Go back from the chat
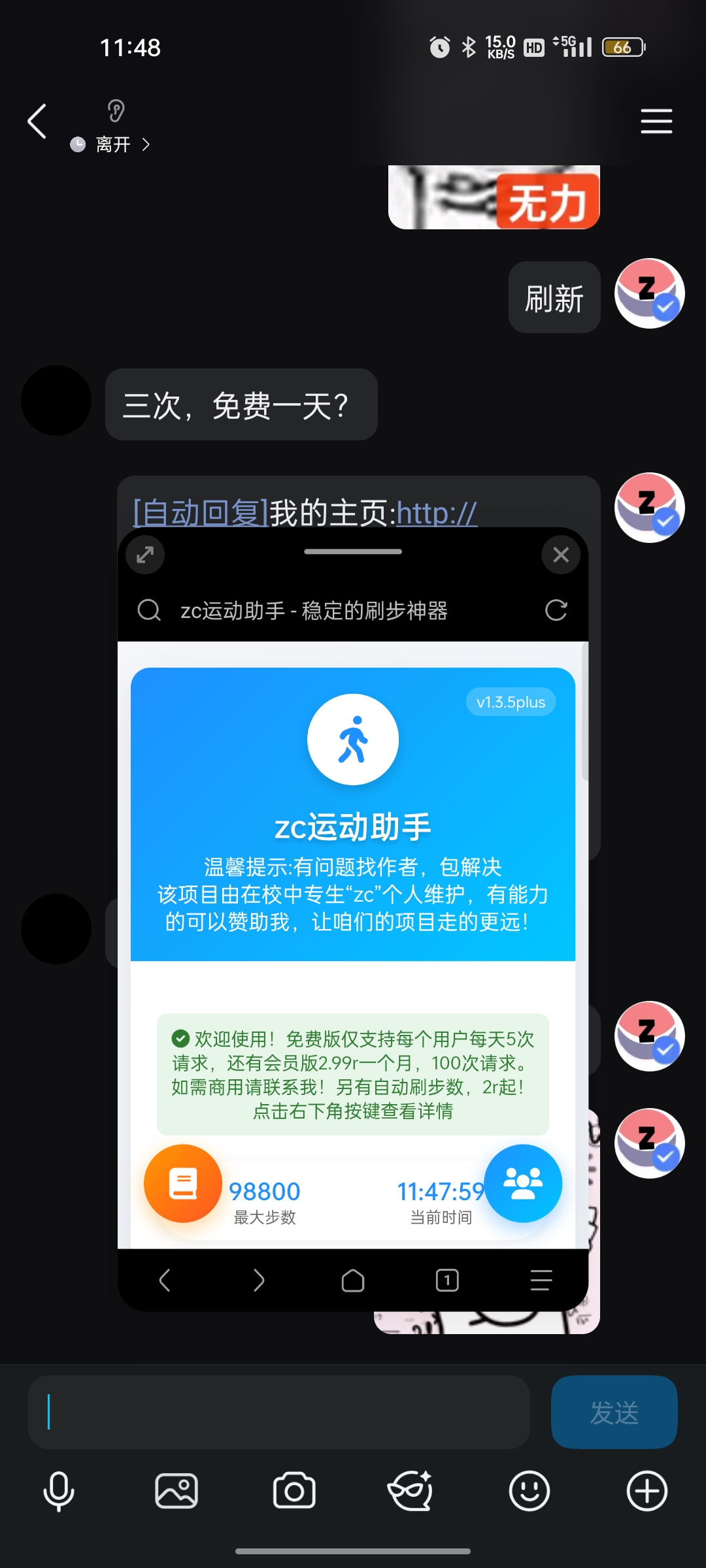 (37, 122)
